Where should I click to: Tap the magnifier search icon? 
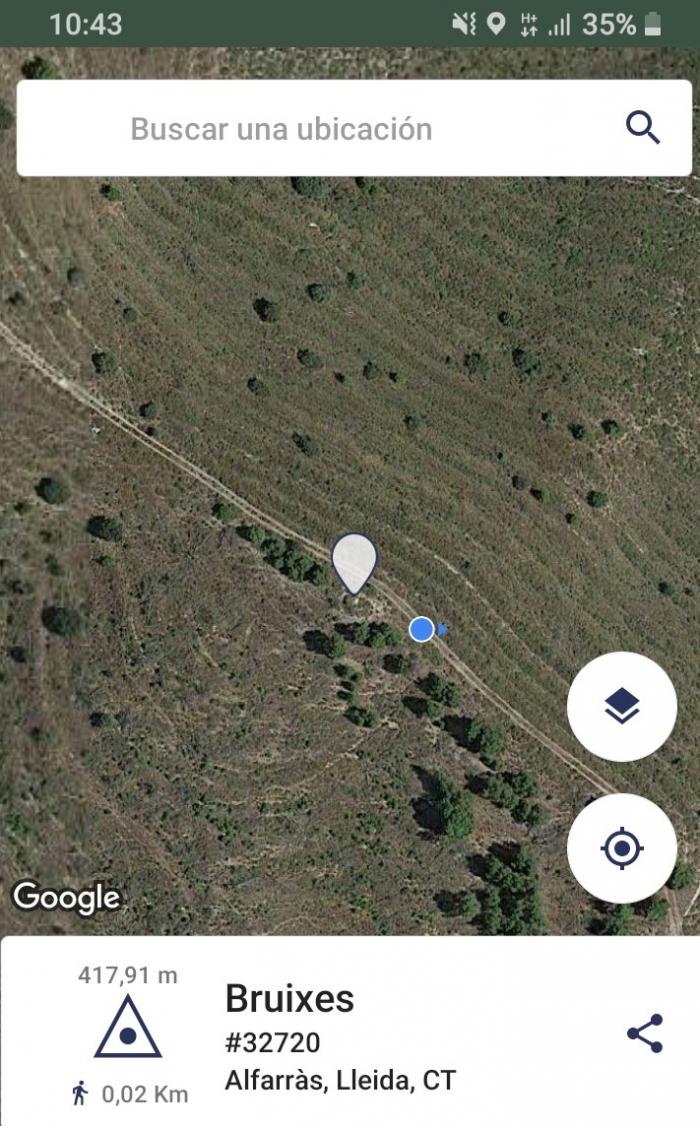coord(643,128)
